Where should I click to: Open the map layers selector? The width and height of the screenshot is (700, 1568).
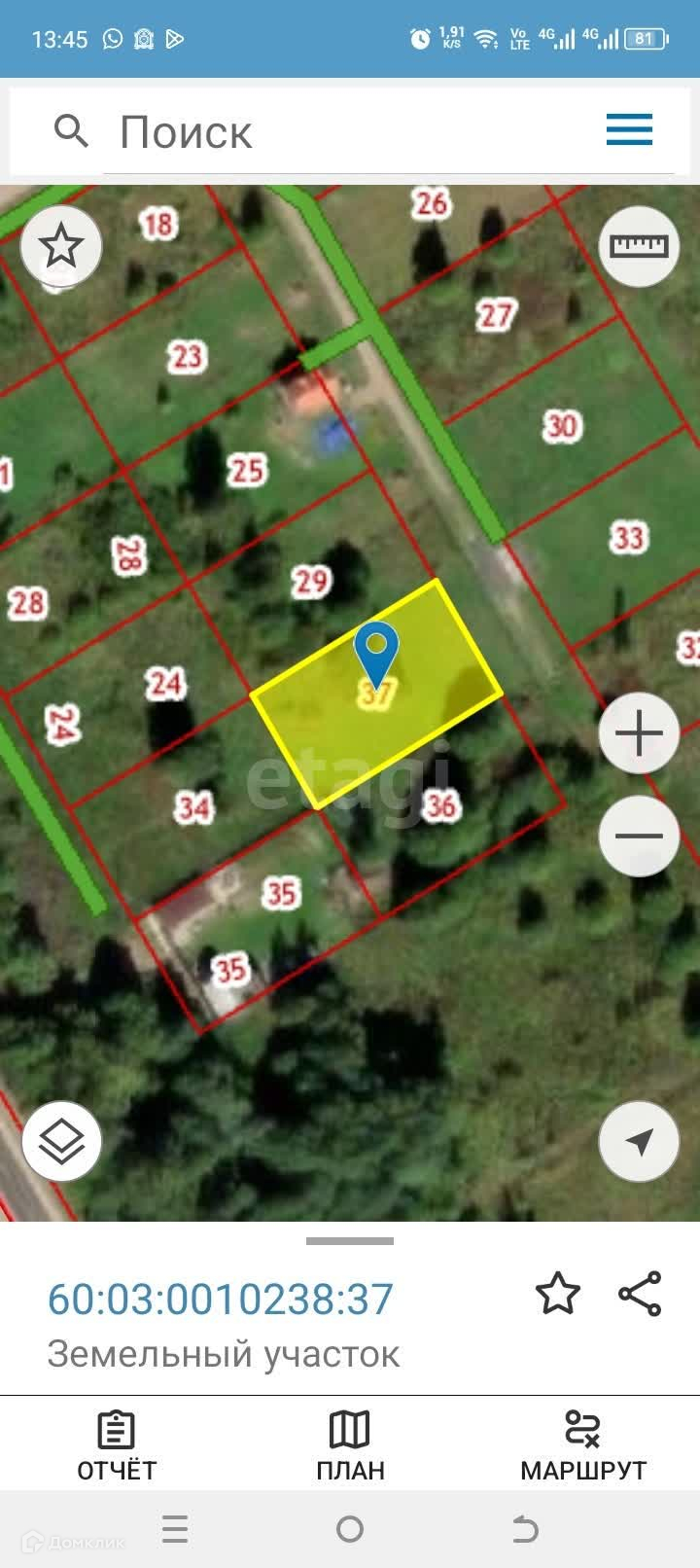61,1141
